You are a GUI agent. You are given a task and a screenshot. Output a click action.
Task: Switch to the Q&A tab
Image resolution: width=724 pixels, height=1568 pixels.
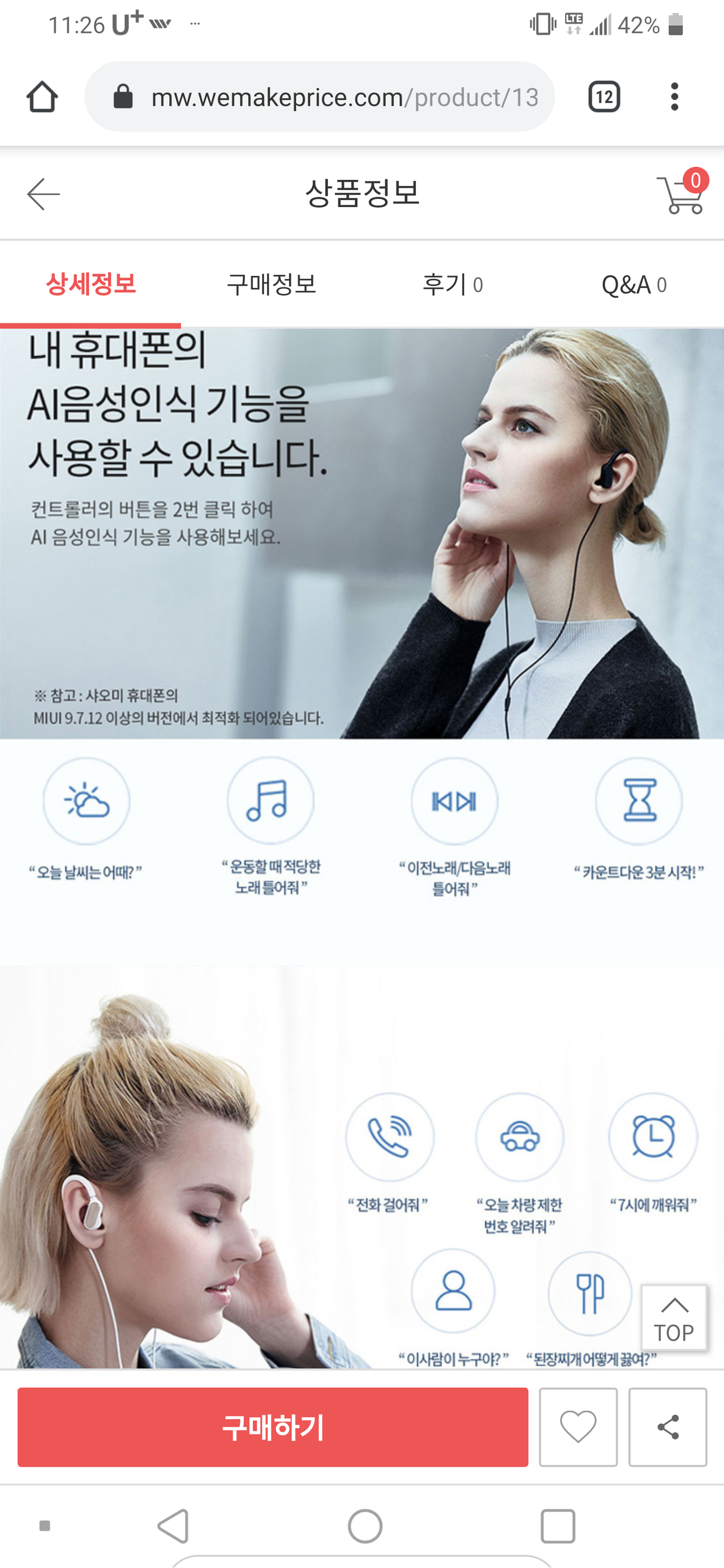tap(633, 284)
